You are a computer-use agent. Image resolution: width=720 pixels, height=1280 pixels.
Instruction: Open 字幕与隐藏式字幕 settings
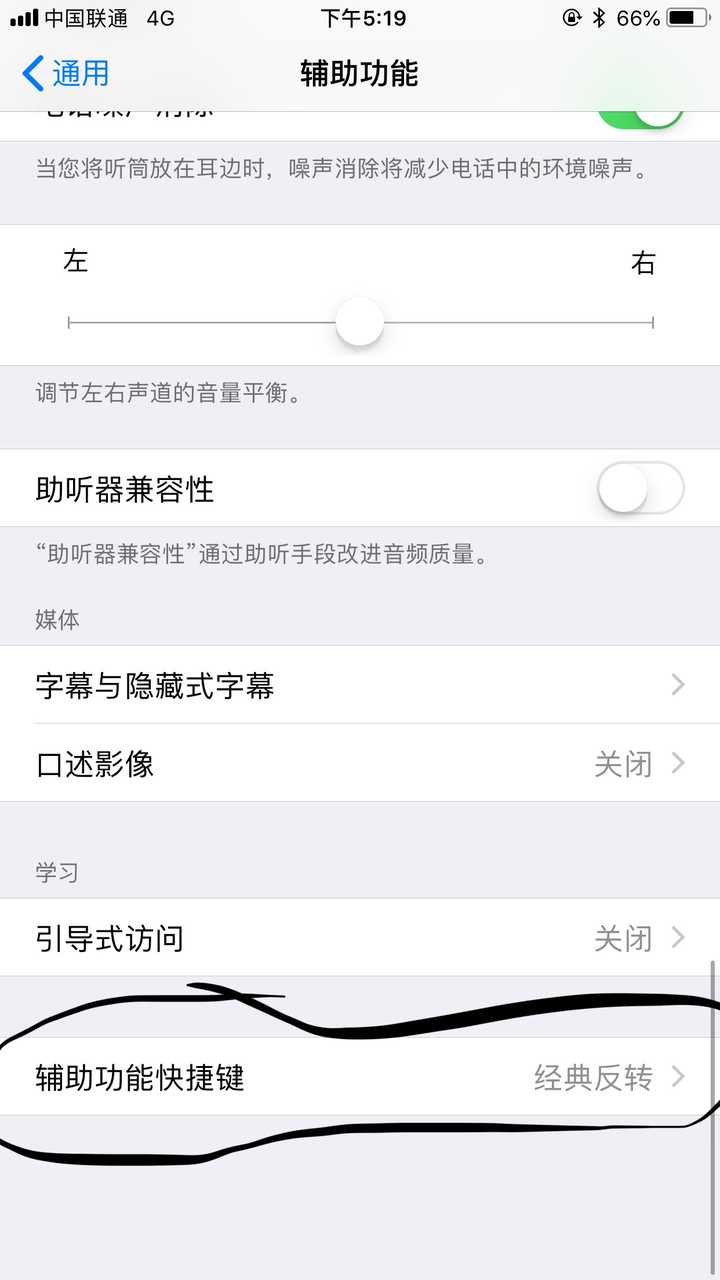(360, 685)
